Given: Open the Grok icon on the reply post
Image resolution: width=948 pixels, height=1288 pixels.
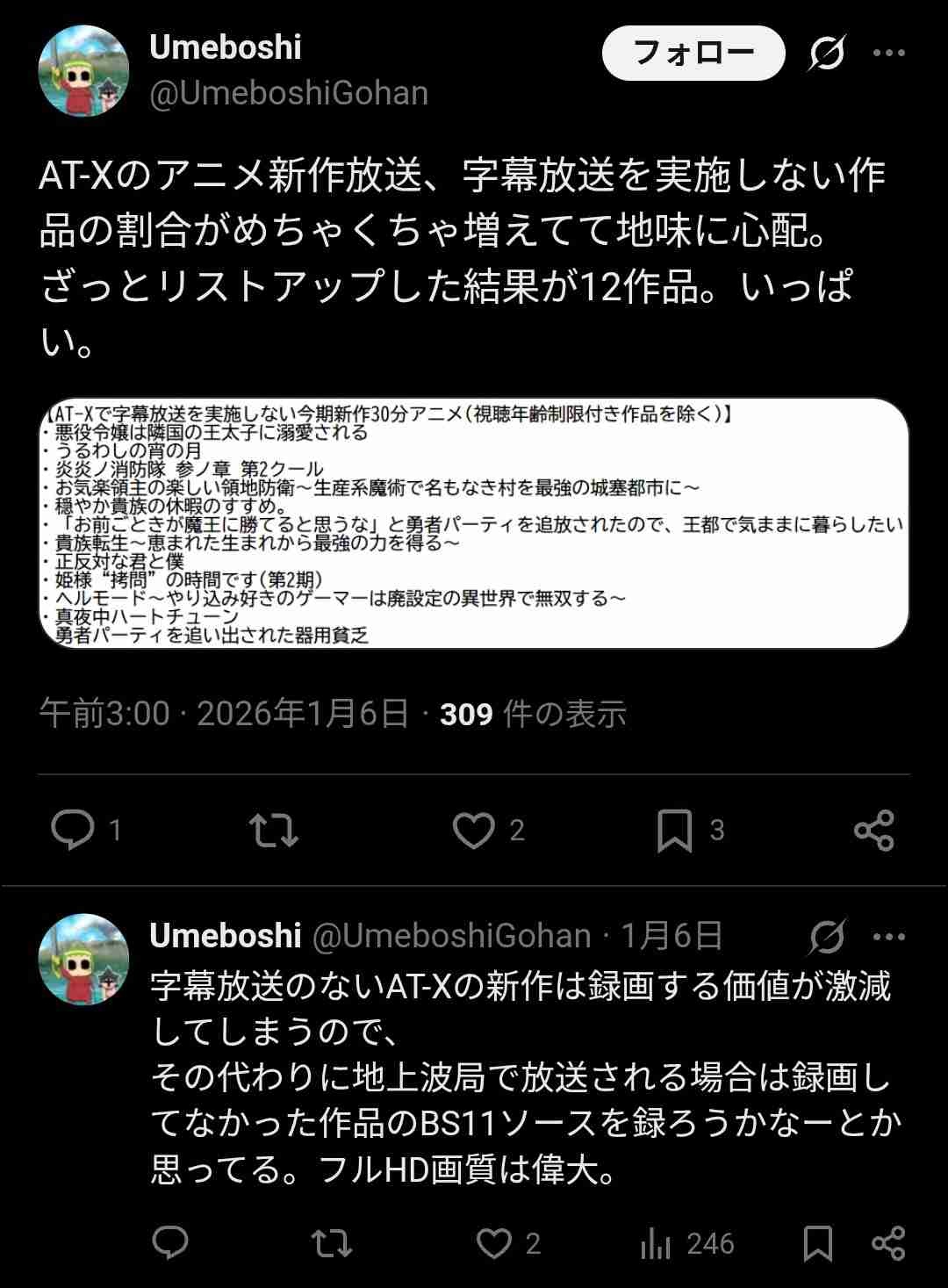Looking at the screenshot, I should tap(827, 937).
